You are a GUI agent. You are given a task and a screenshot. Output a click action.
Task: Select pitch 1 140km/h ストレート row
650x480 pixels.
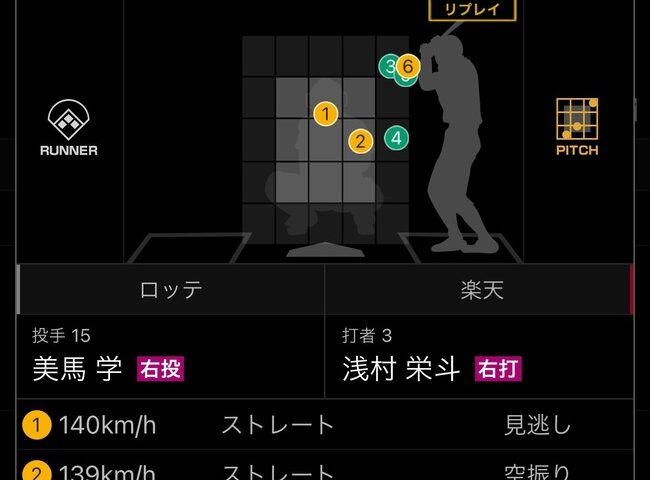325,425
